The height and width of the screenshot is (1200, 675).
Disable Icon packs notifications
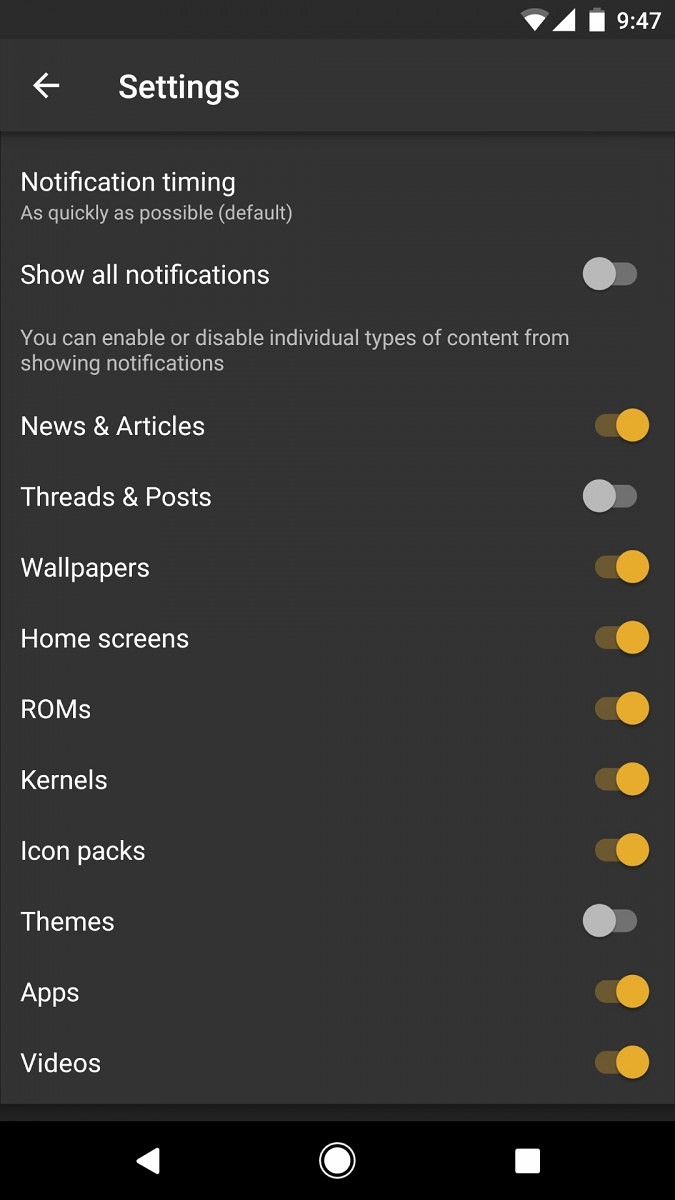[x=621, y=850]
